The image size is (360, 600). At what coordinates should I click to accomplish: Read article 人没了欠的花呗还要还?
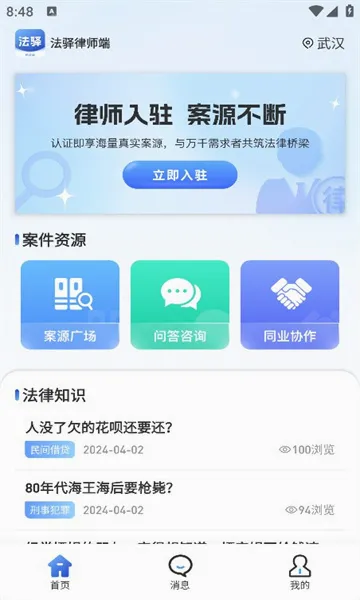coord(180,439)
